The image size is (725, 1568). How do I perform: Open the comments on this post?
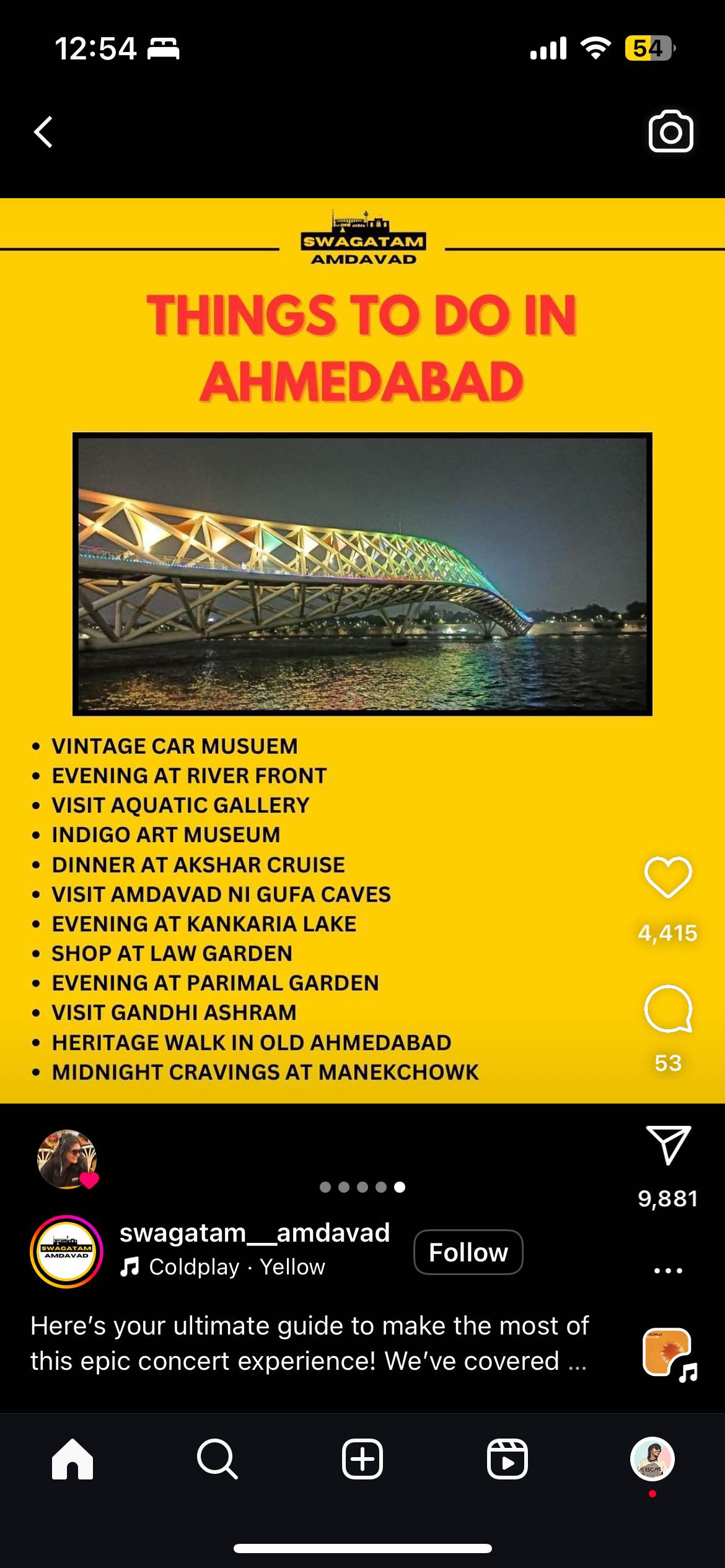668,1009
